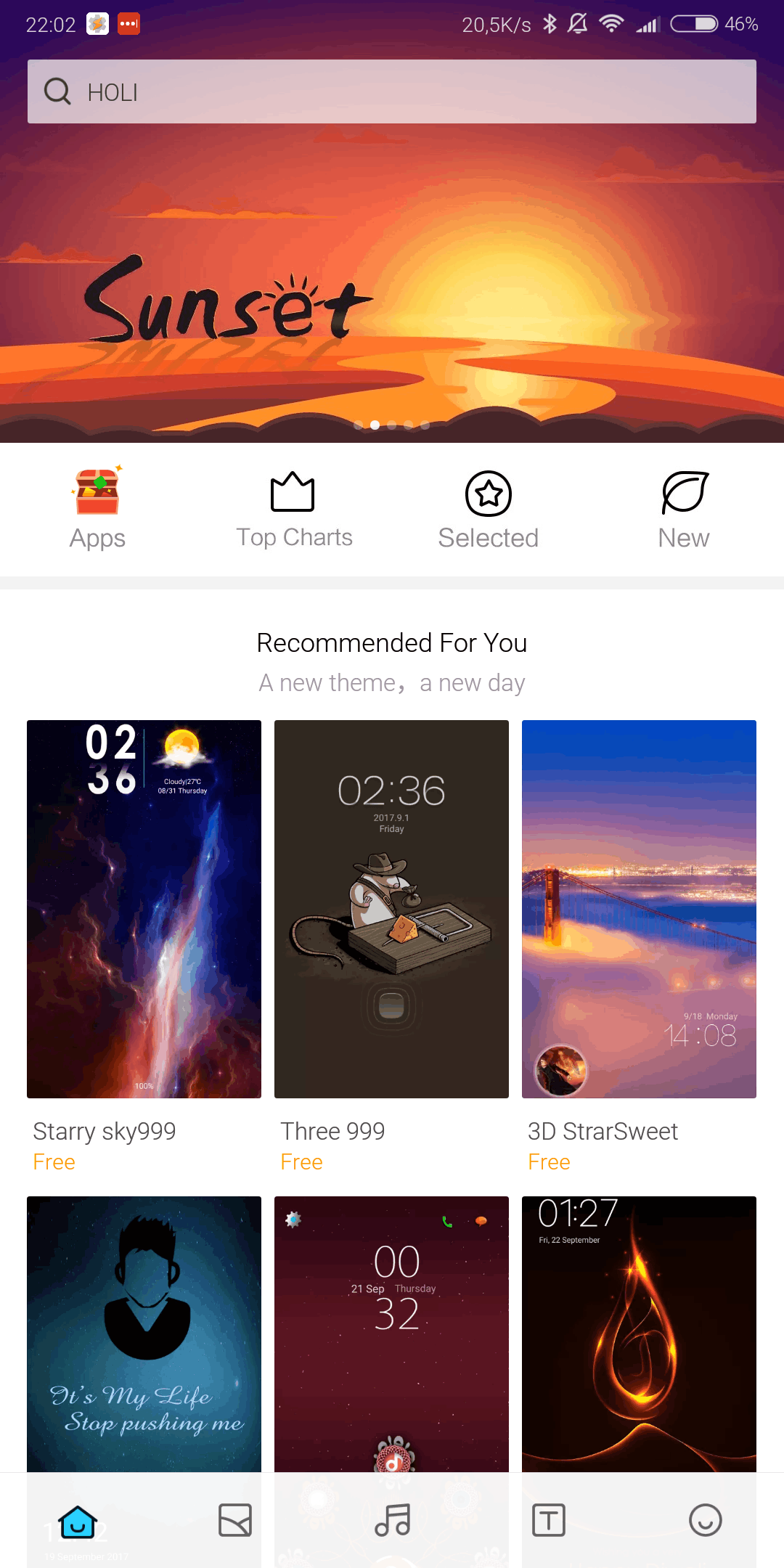Switch to the ringtones music tab
This screenshot has width=784, height=1568.
[392, 1520]
